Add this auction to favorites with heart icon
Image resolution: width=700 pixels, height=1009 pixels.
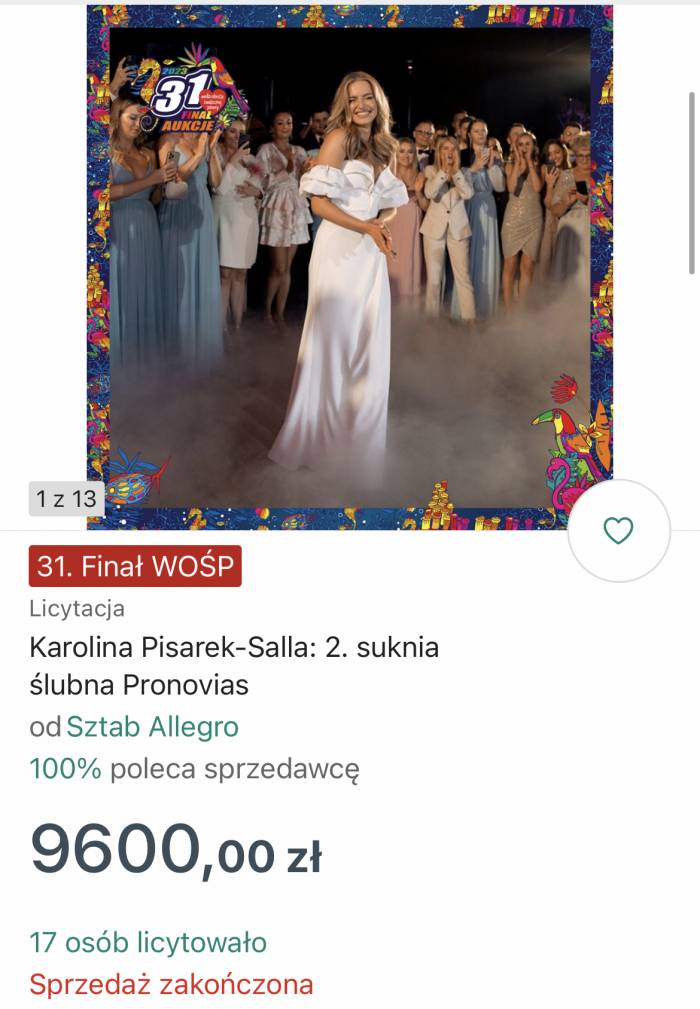tap(619, 531)
